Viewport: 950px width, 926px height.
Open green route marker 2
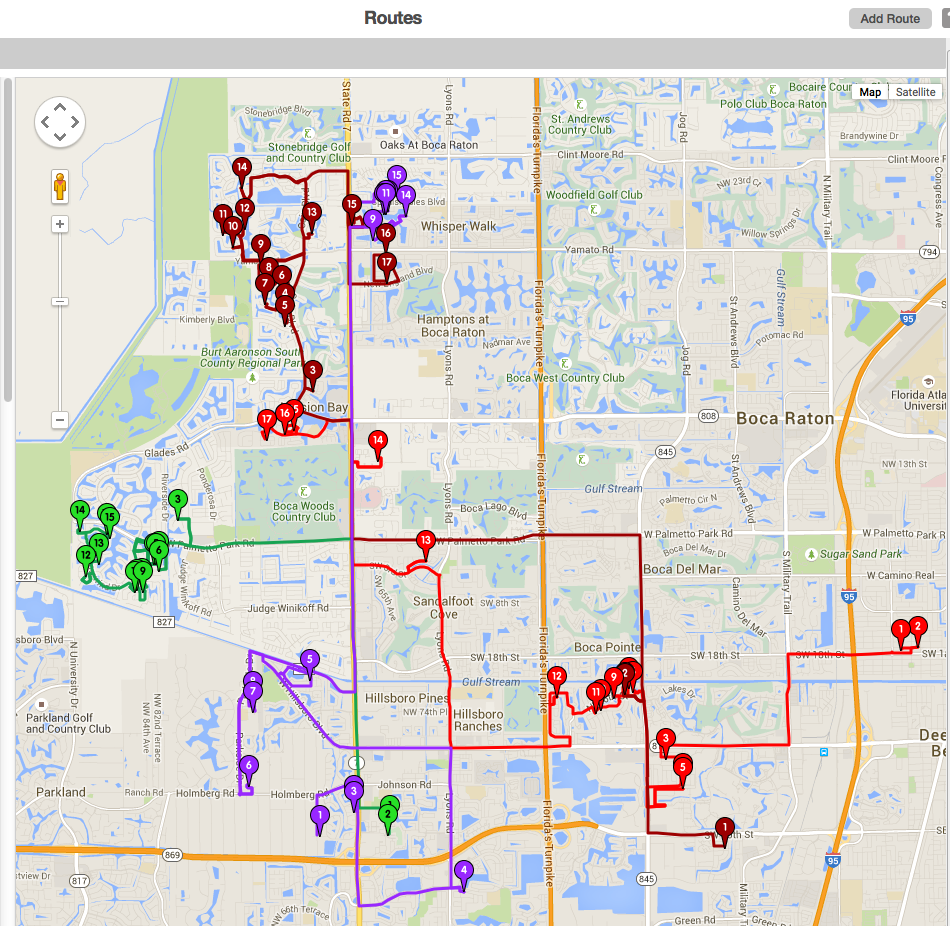click(387, 814)
